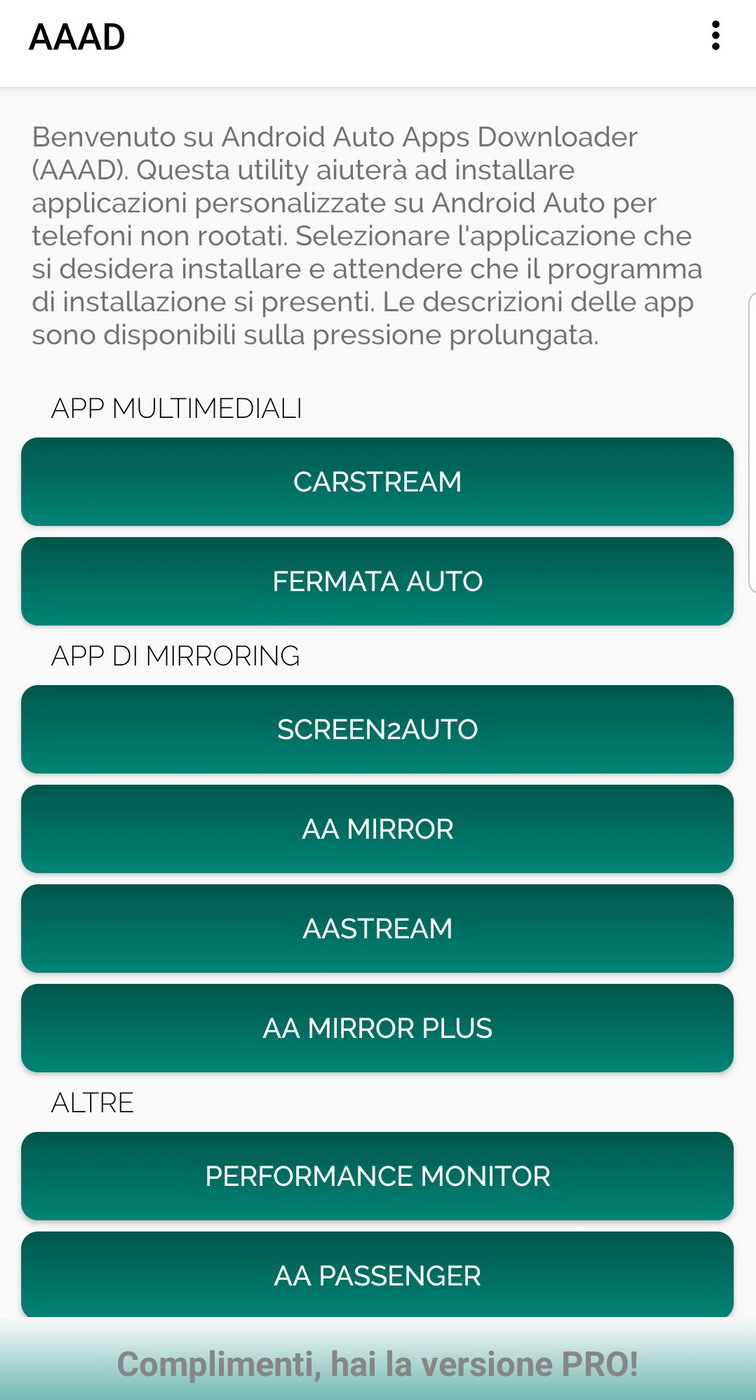Screen dimensions: 756x1400
Task: Open Performance Monitor installer
Action: [x=377, y=1176]
